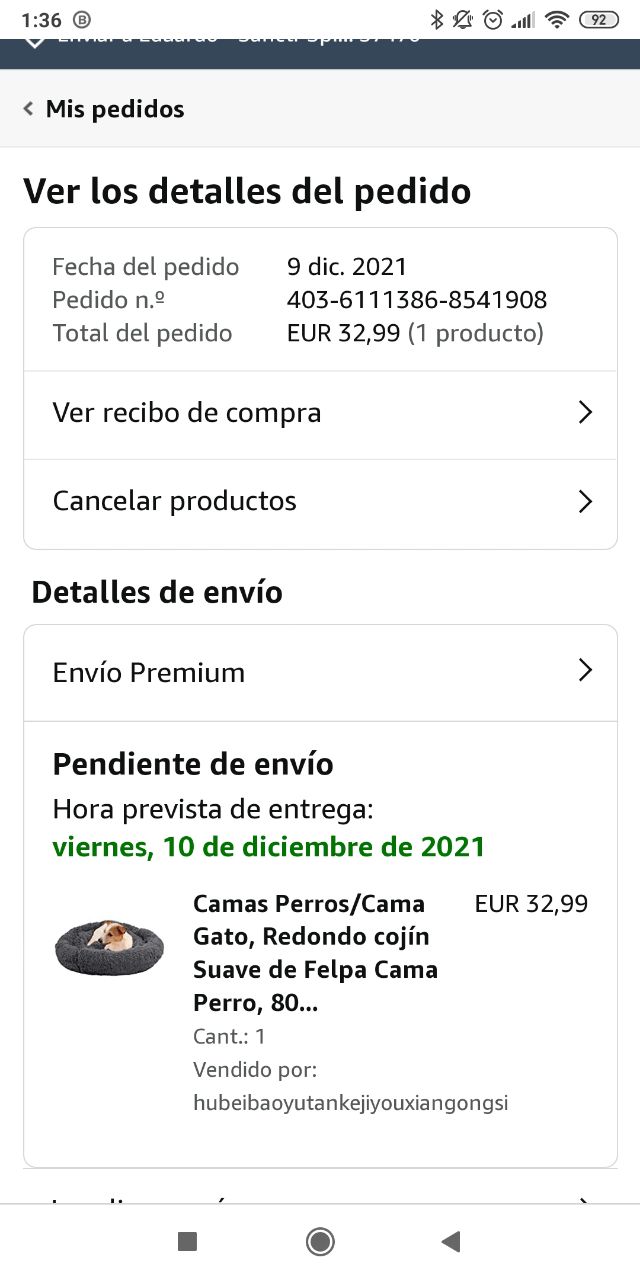This screenshot has width=640, height=1280.
Task: Go back to Mis pedidos
Action: coord(104,109)
